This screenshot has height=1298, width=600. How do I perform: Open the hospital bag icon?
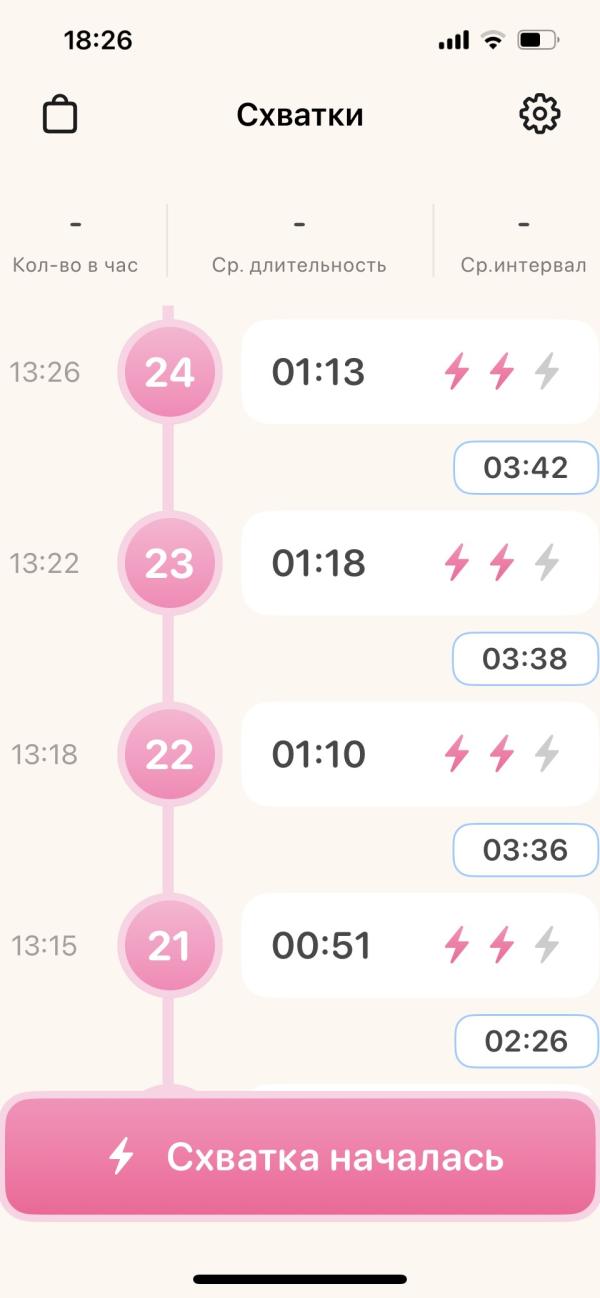point(60,115)
